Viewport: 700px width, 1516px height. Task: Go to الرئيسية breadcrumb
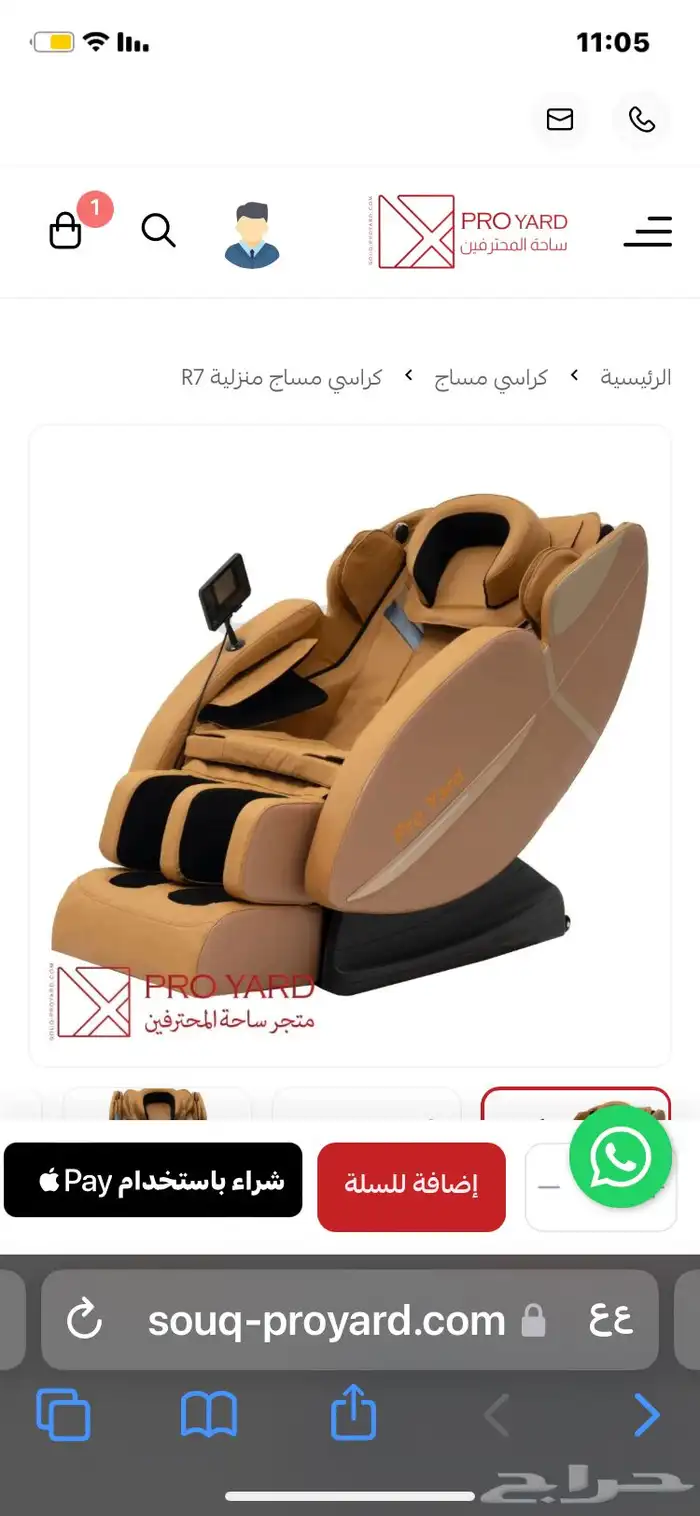click(635, 378)
